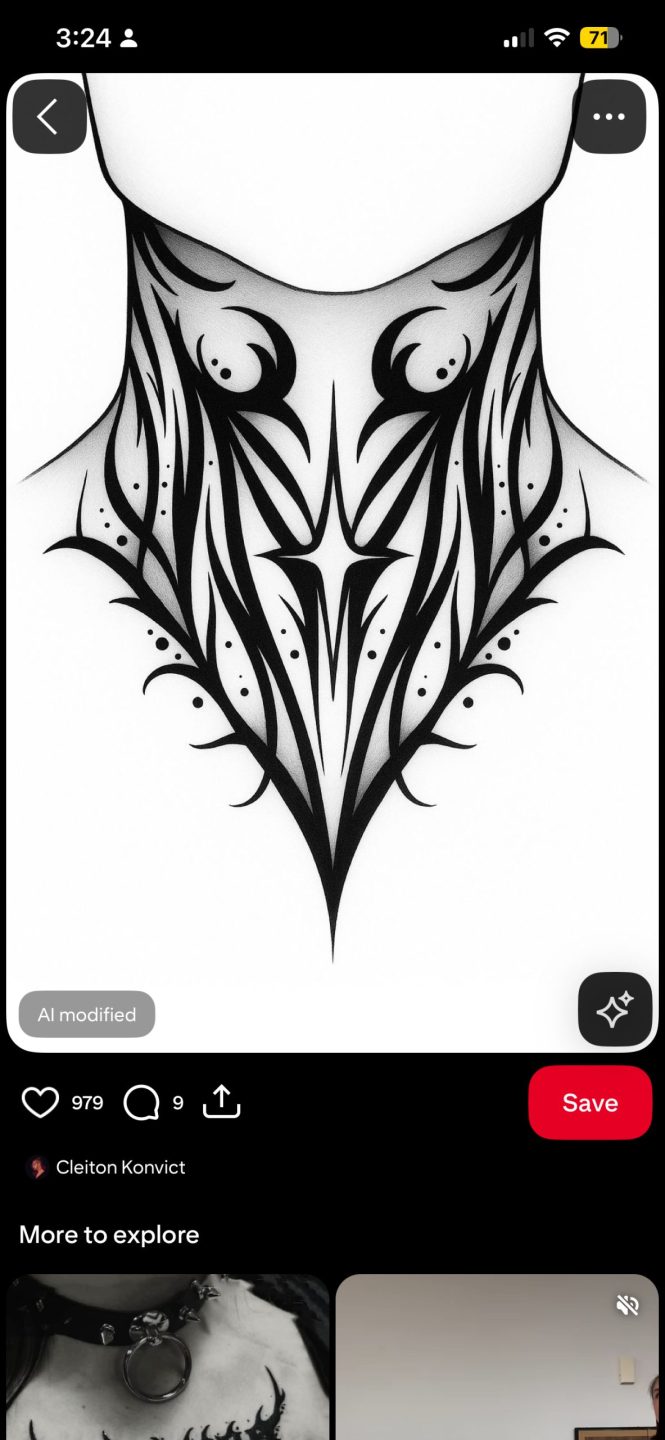Open the three-dot options menu
The height and width of the screenshot is (1440, 665).
point(609,117)
